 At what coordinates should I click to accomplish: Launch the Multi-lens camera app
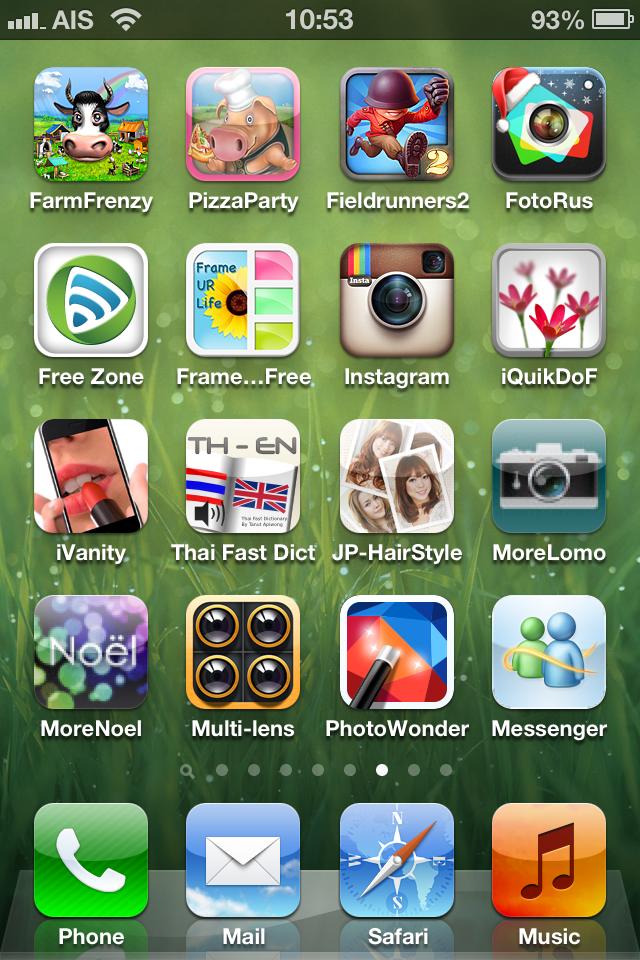pos(243,652)
